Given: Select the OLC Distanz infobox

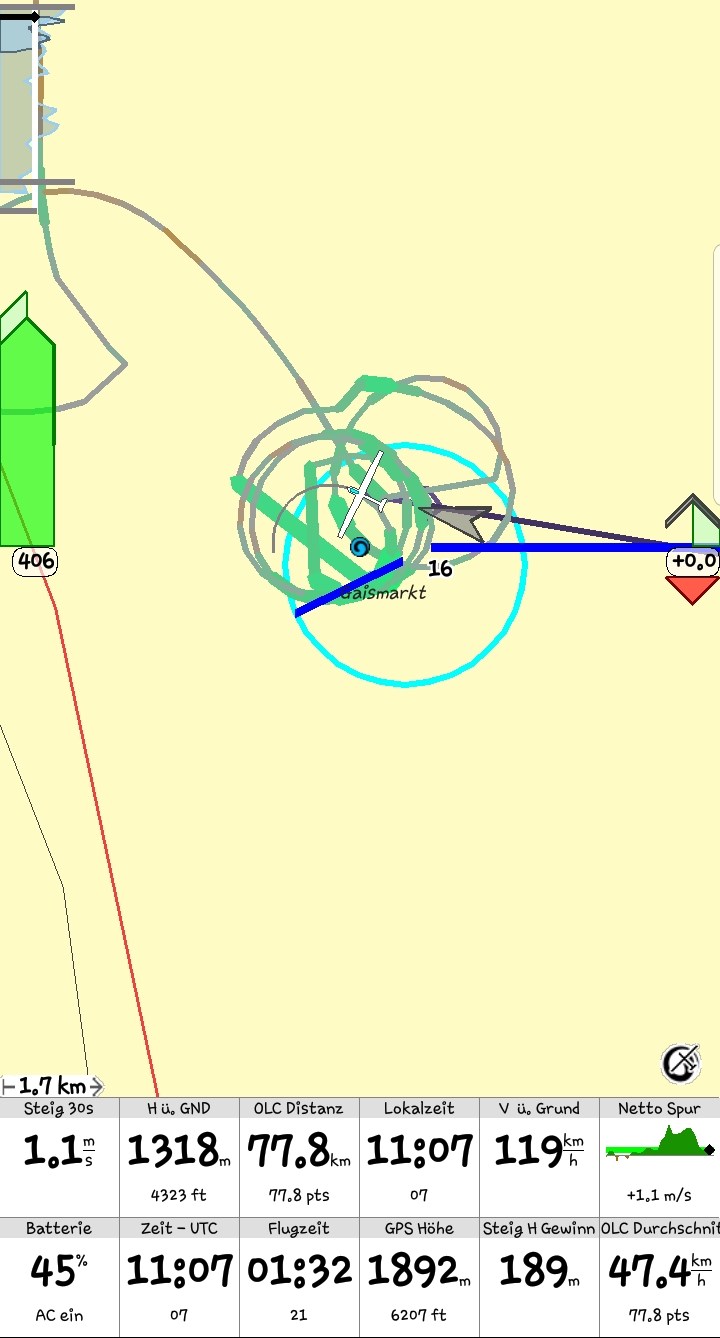Looking at the screenshot, I should (x=299, y=1157).
